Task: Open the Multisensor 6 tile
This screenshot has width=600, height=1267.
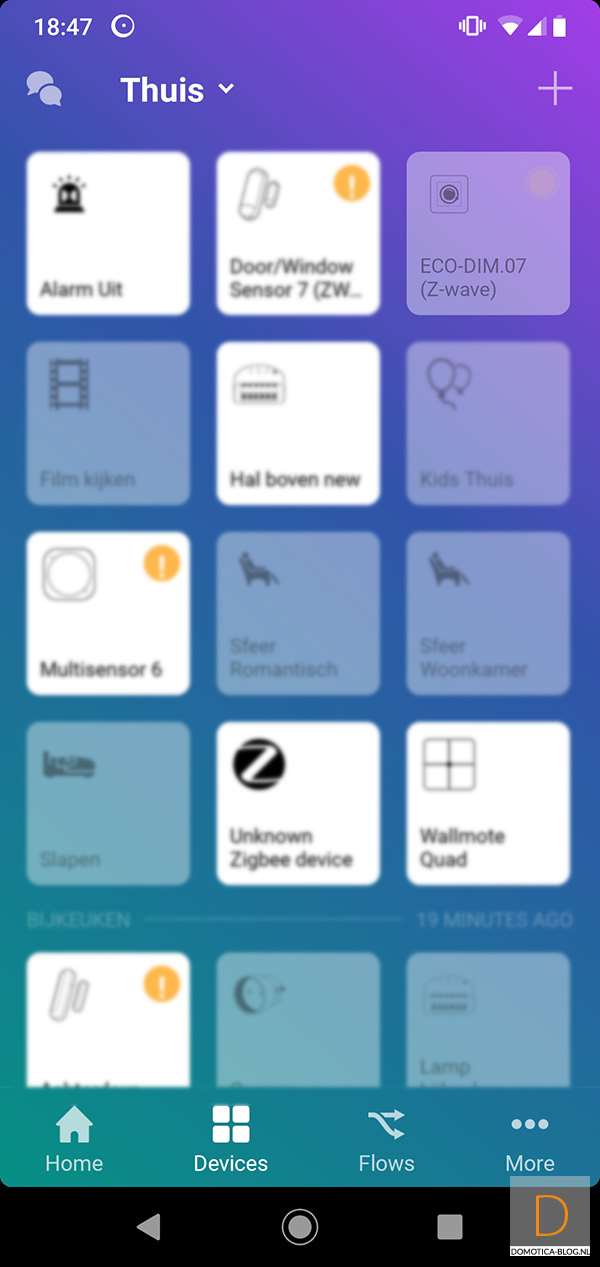Action: click(108, 613)
